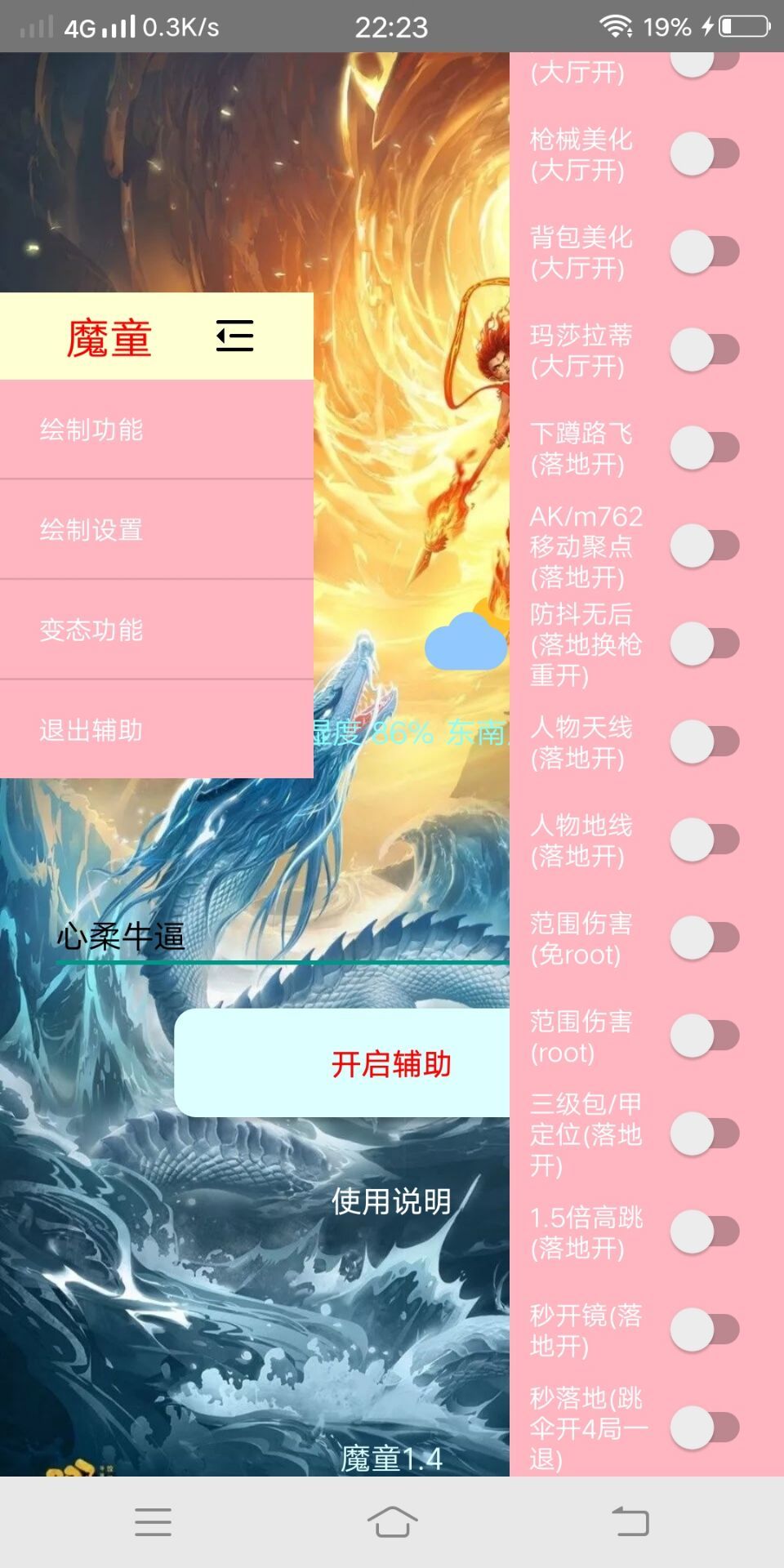784x1568 pixels.
Task: Open 绘制设置 menu item
Action: coord(155,530)
